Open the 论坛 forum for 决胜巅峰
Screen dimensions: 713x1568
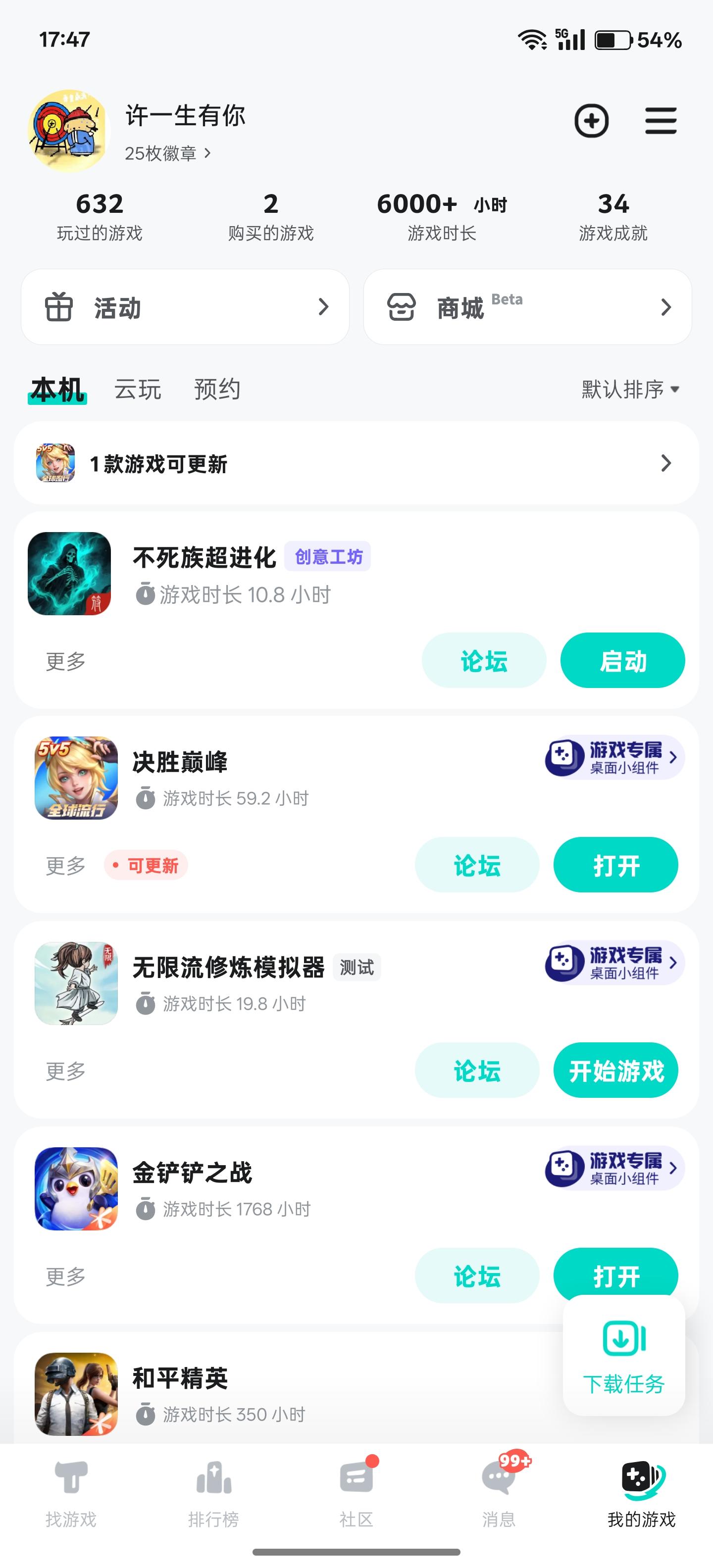[x=477, y=864]
